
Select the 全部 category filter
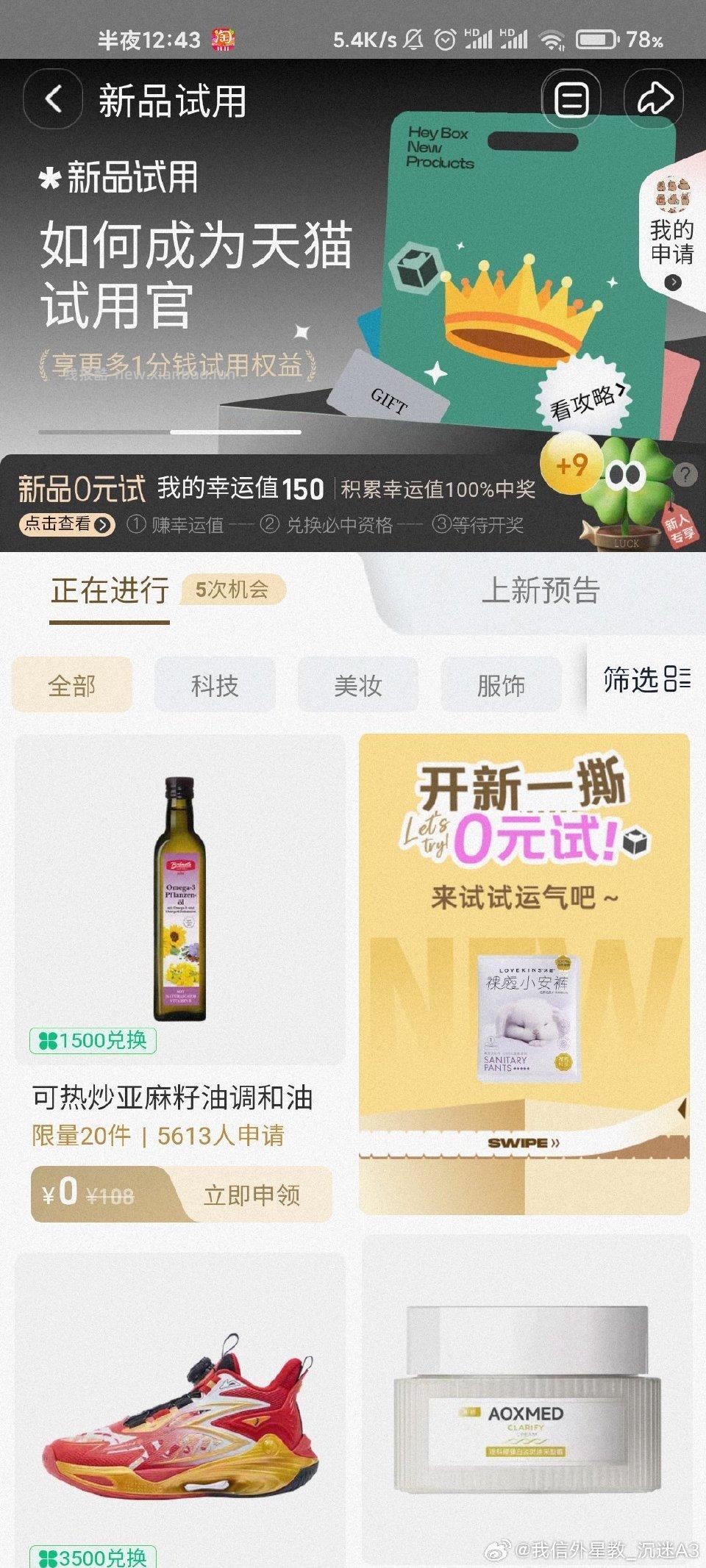coord(71,684)
